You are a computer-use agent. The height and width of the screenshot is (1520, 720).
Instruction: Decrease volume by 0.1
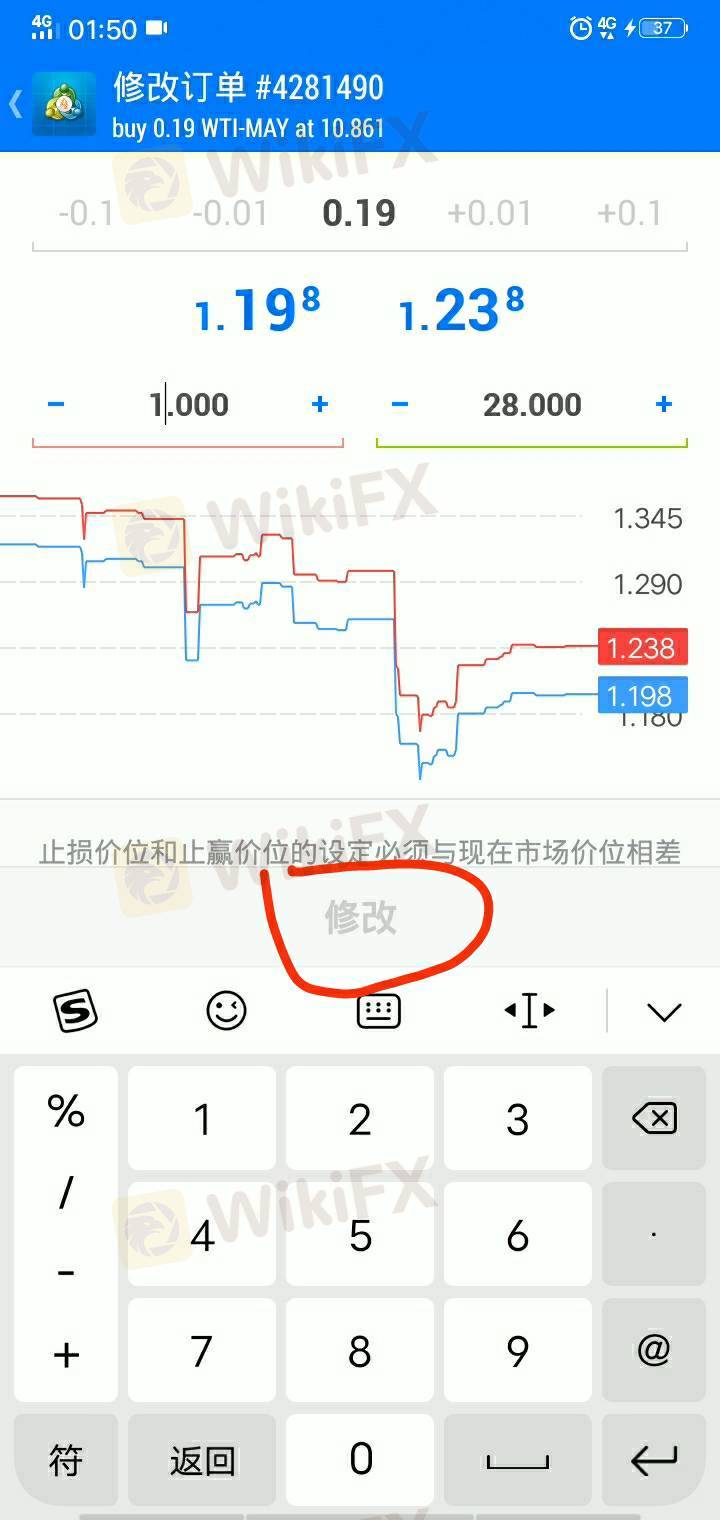85,213
